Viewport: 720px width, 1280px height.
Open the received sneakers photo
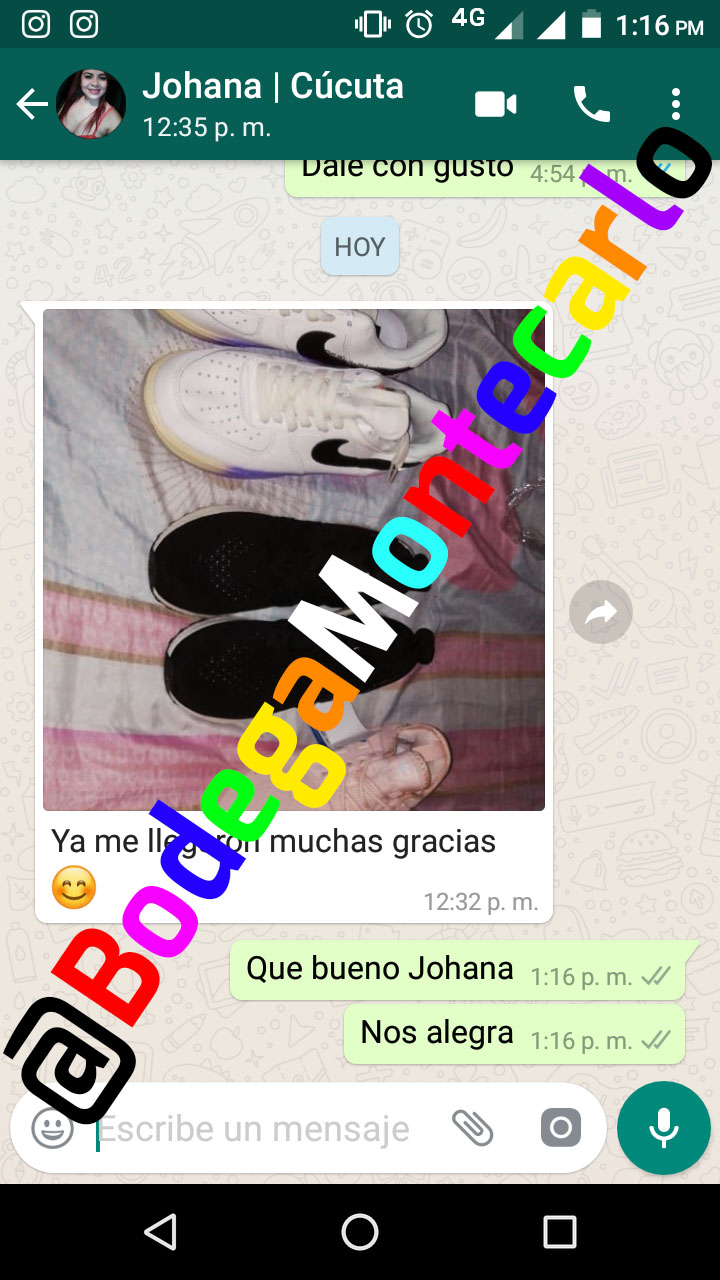tap(294, 560)
